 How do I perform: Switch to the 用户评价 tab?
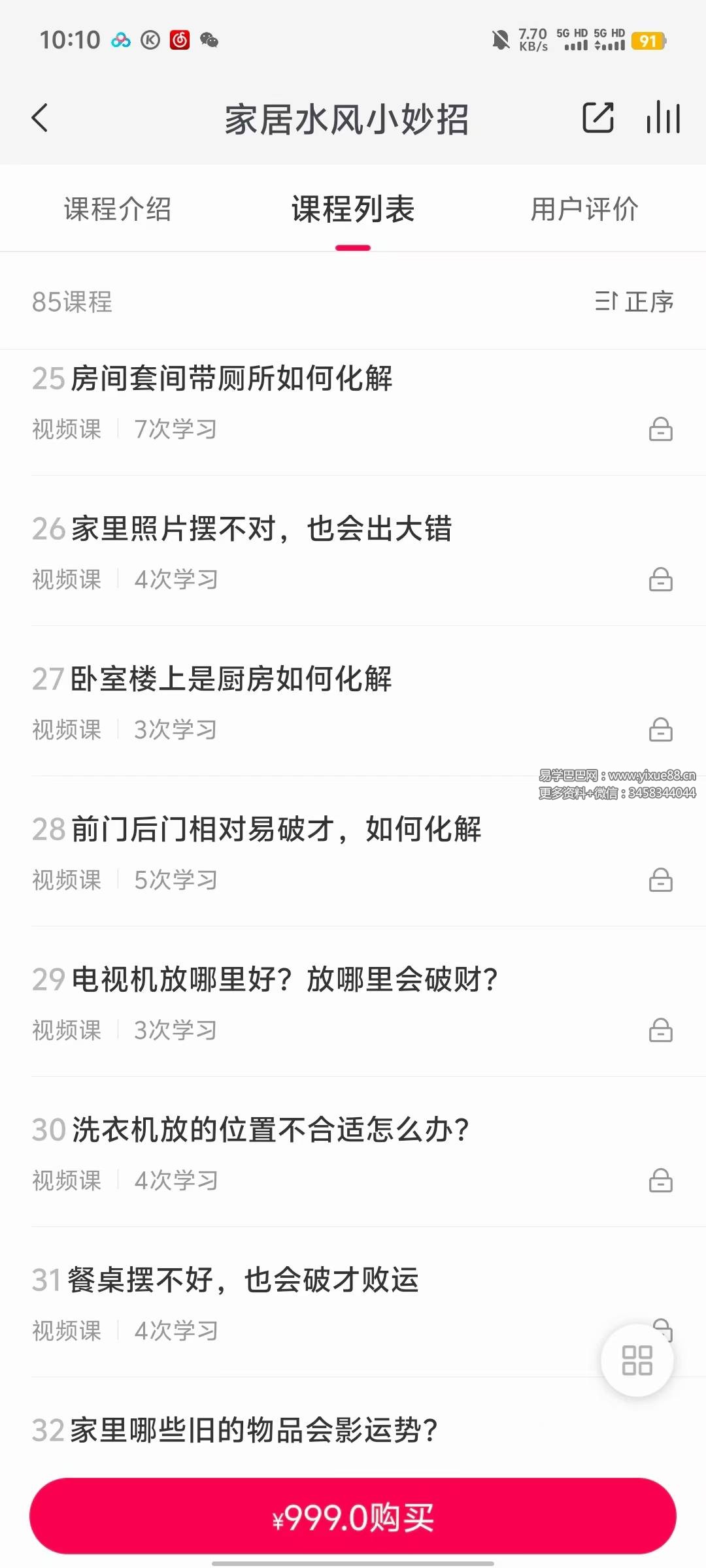click(x=584, y=210)
